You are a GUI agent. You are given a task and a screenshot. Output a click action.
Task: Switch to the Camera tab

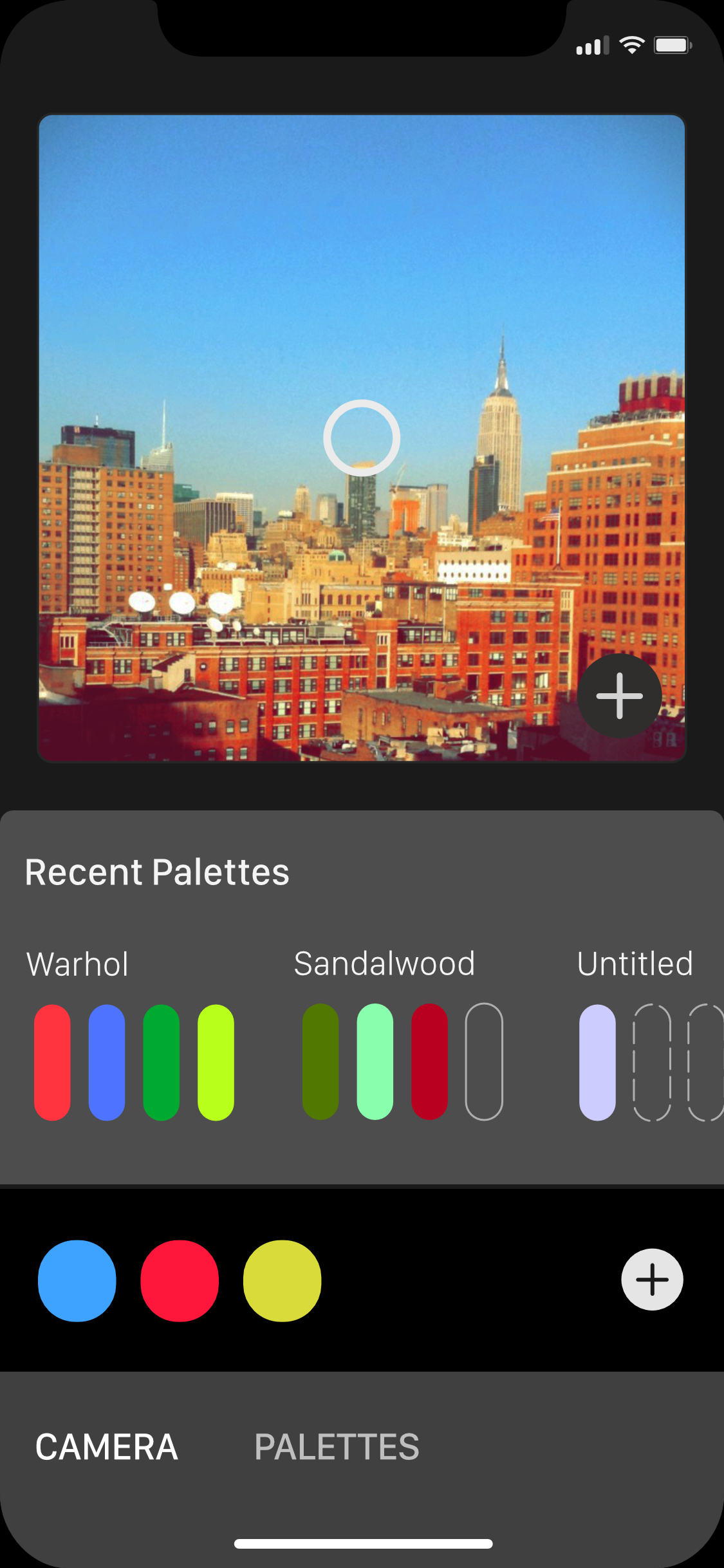click(107, 1447)
